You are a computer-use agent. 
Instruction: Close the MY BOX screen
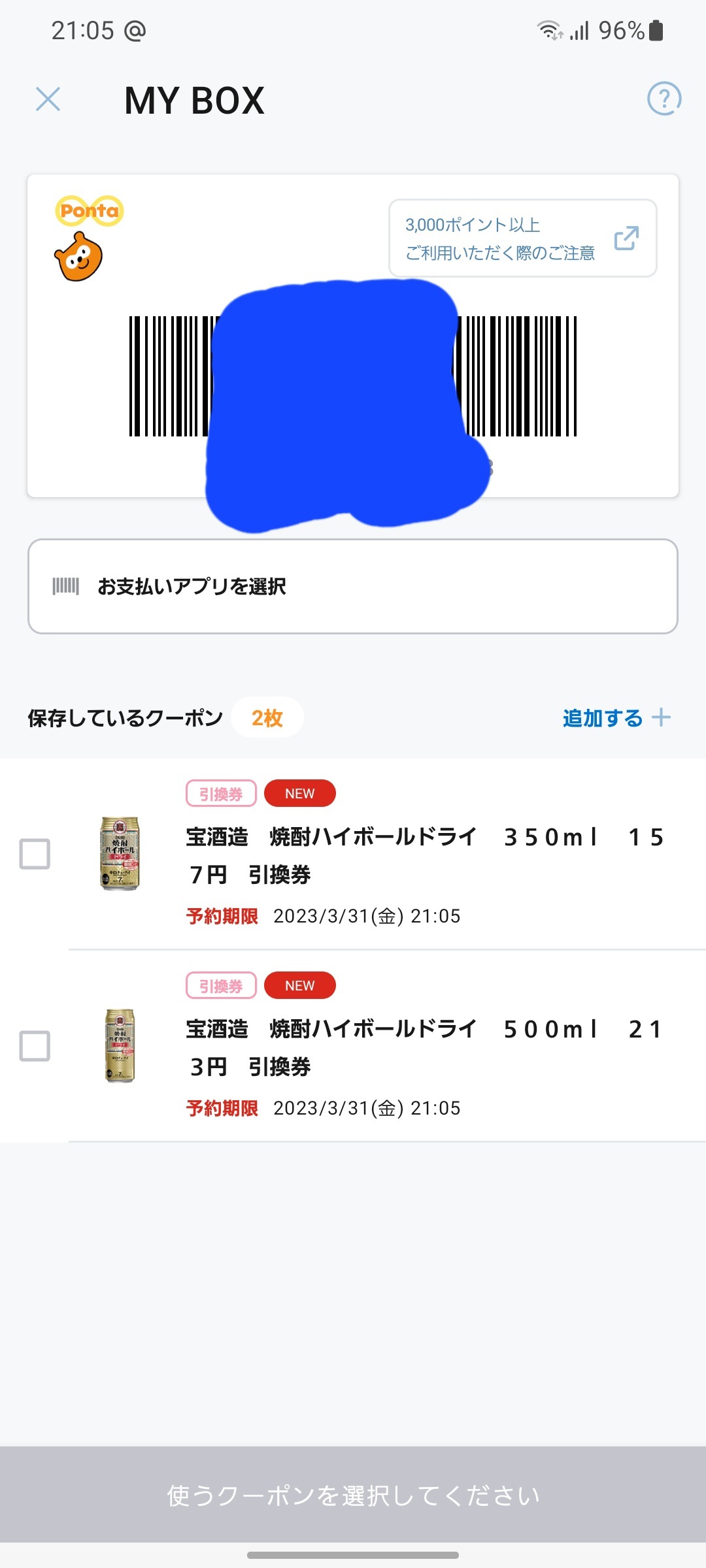point(48,99)
